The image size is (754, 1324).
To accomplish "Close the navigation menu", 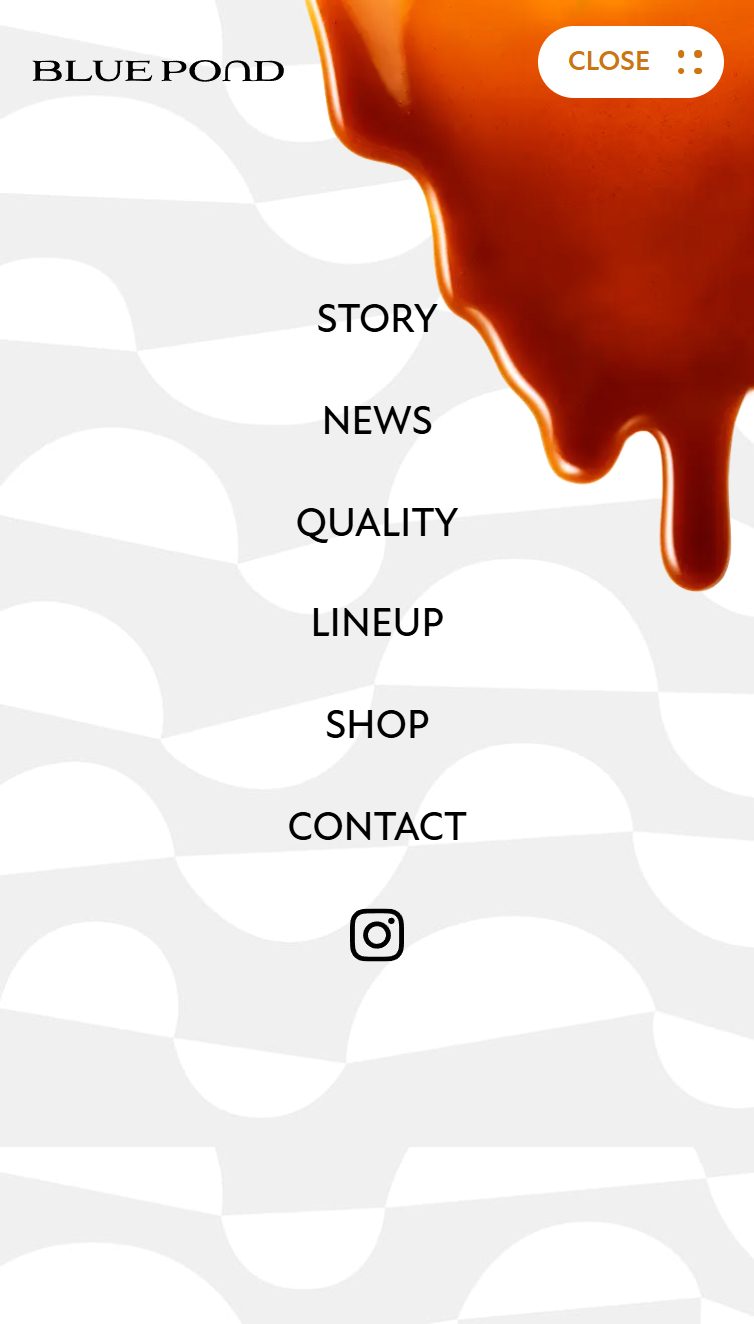I will pos(630,62).
